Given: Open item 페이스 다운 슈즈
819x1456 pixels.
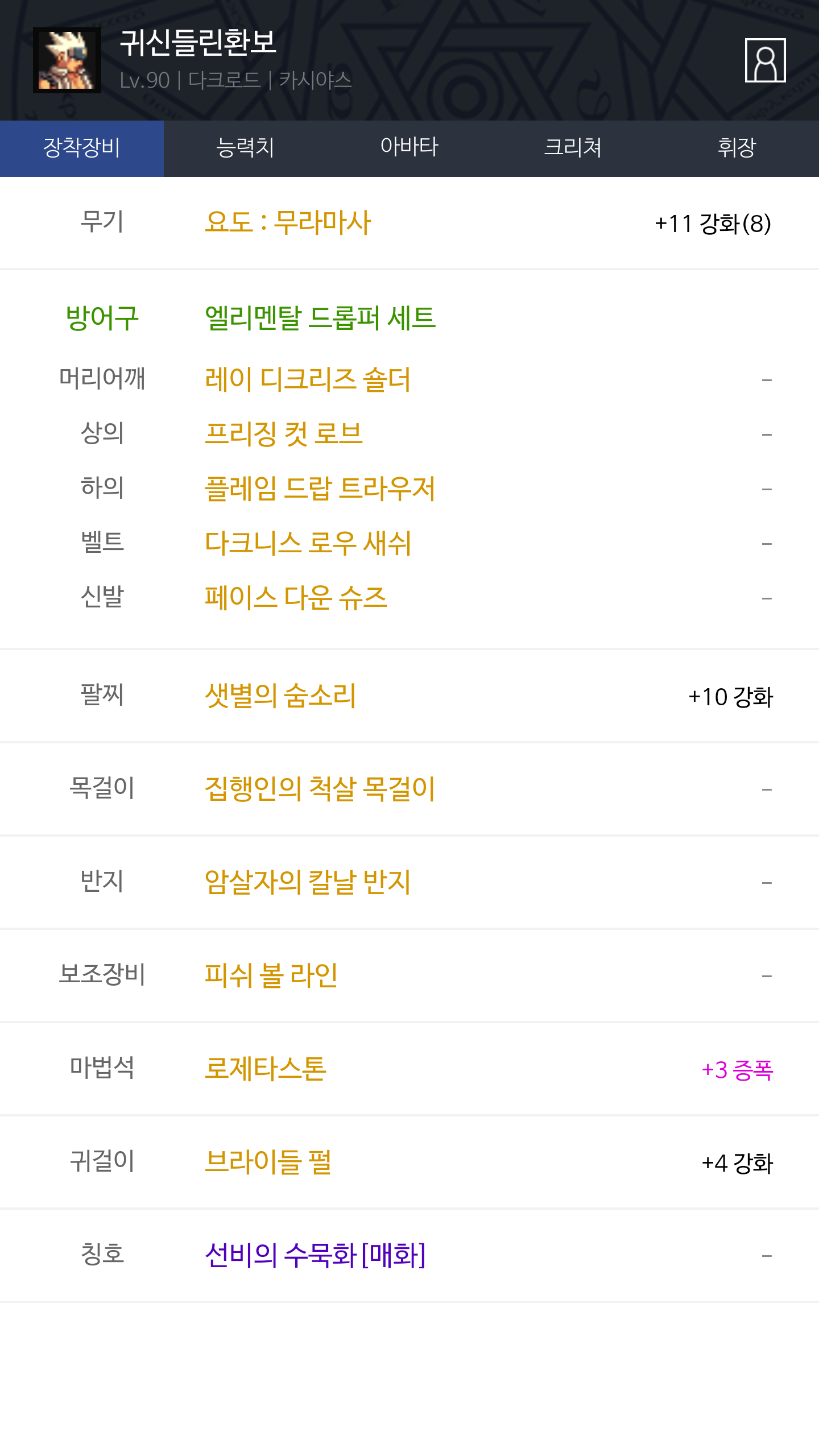Looking at the screenshot, I should tap(296, 598).
